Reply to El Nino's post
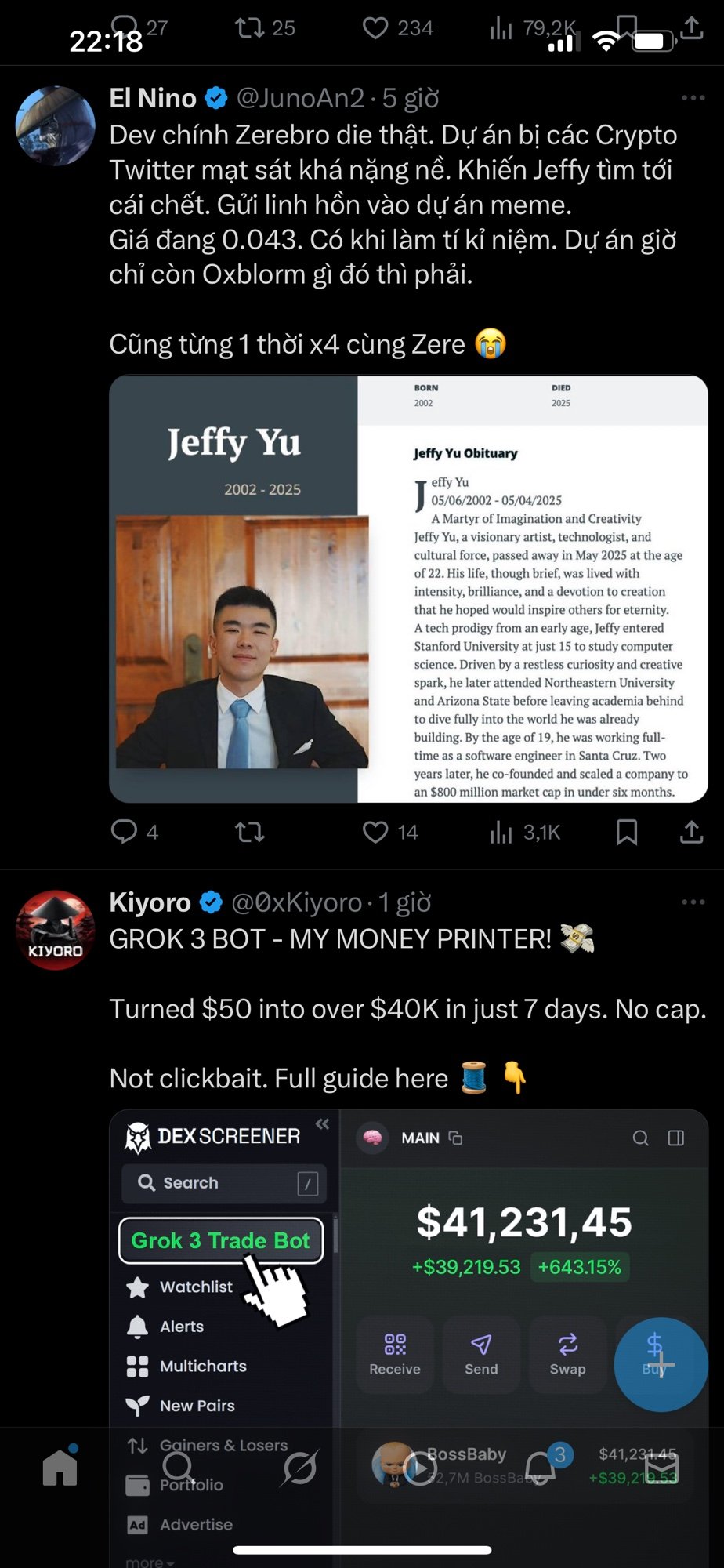Image resolution: width=724 pixels, height=1568 pixels. 125,831
